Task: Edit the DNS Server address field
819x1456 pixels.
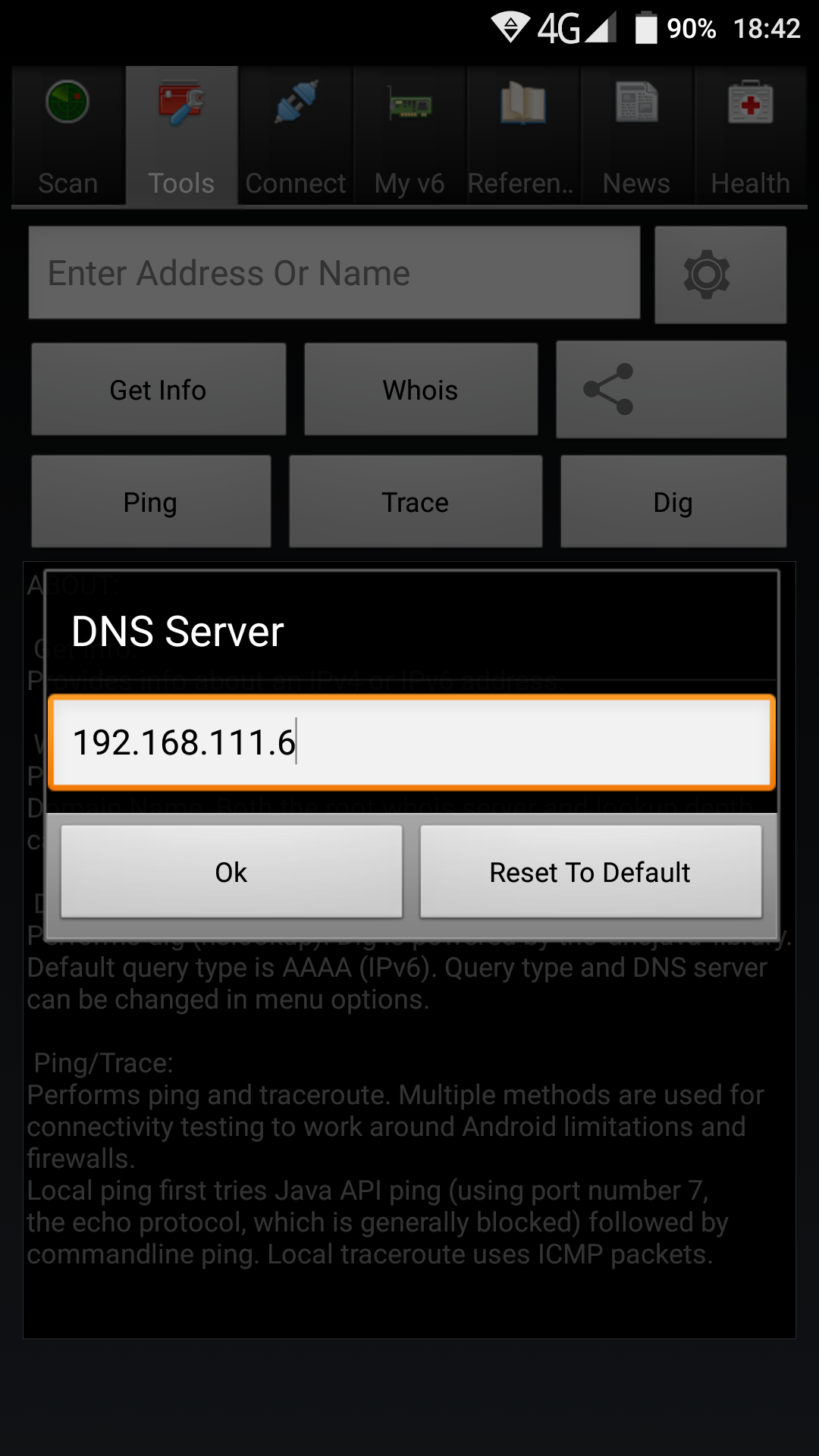Action: tap(412, 742)
